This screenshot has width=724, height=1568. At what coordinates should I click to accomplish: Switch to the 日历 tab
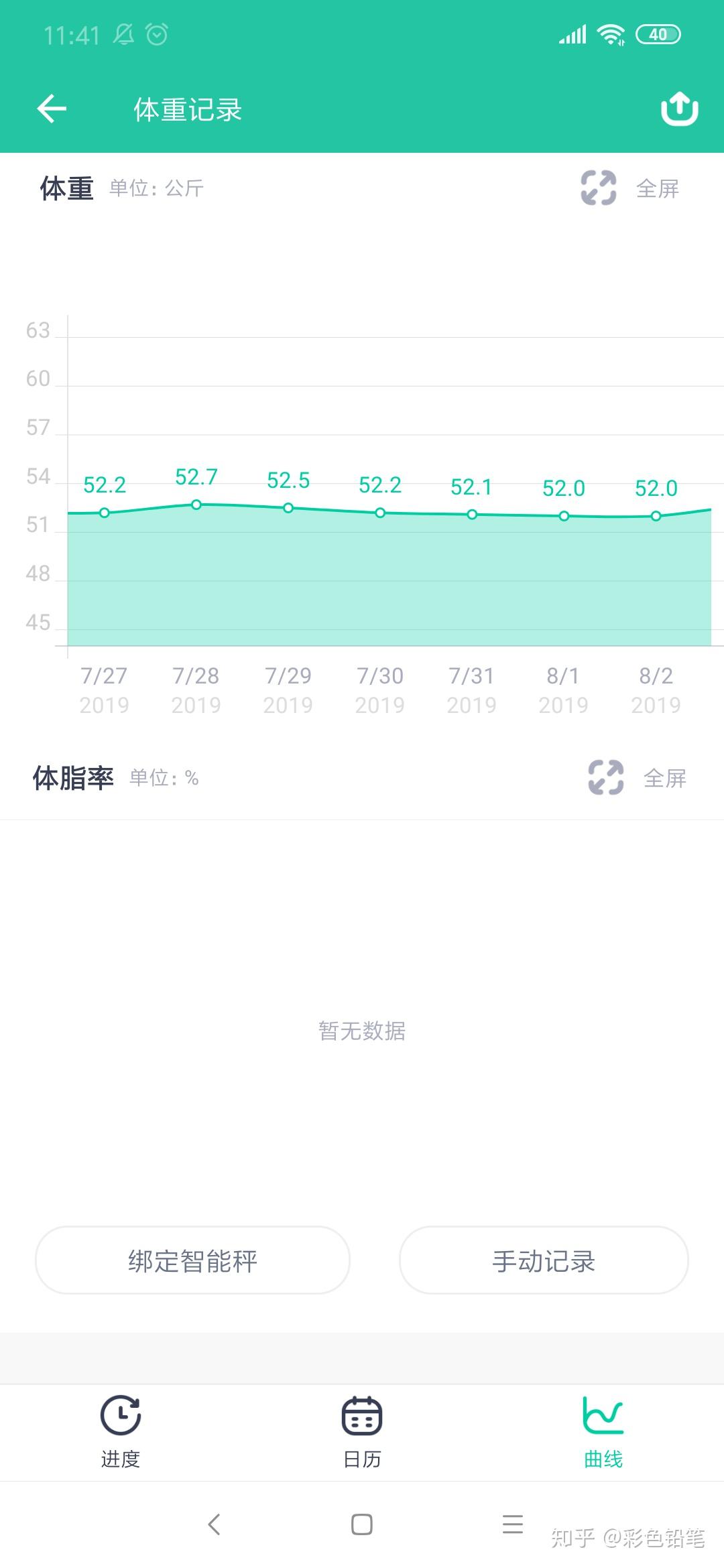click(362, 1432)
